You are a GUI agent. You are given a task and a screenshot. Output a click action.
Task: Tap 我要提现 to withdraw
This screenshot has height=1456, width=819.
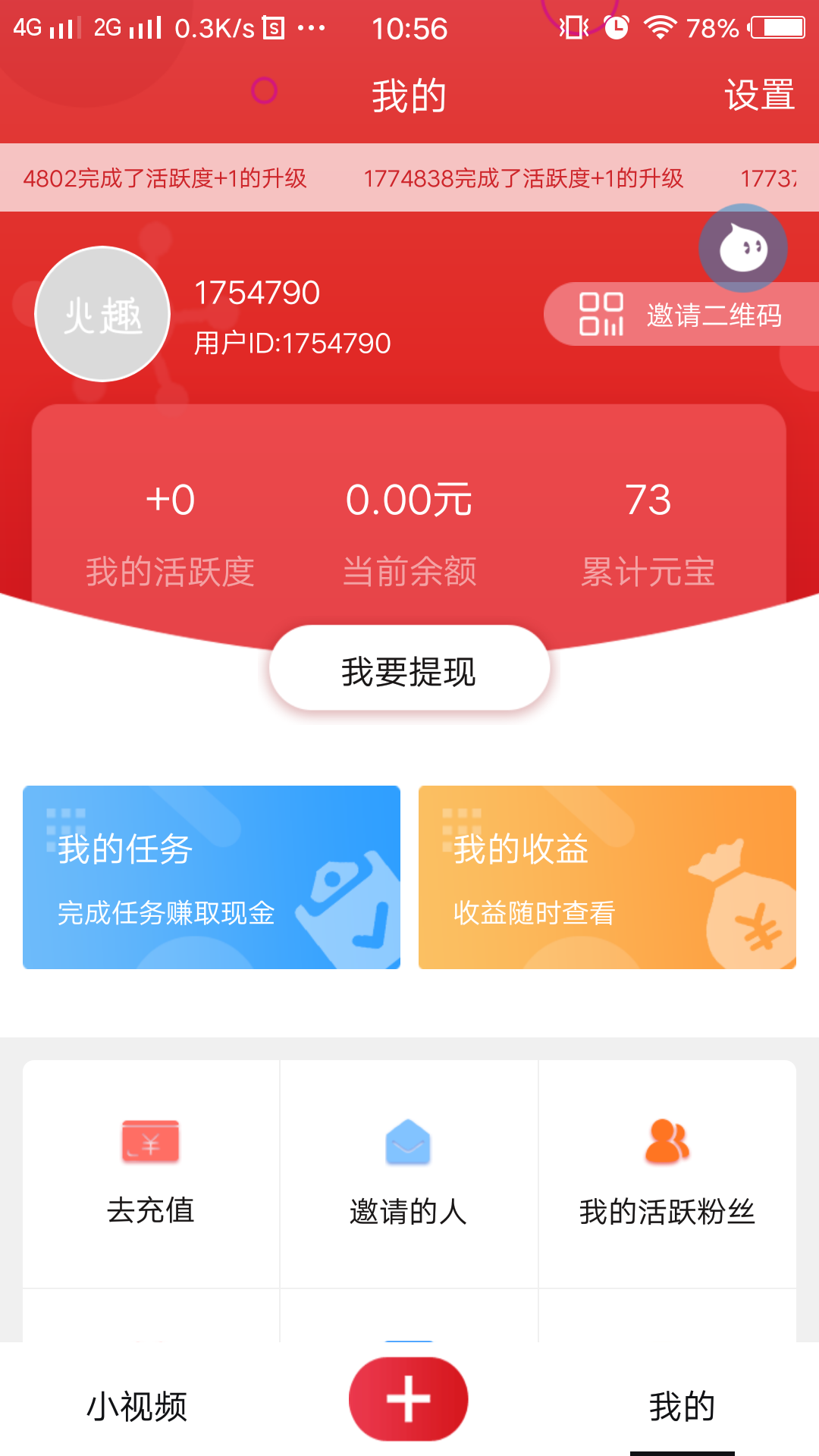coord(409,670)
